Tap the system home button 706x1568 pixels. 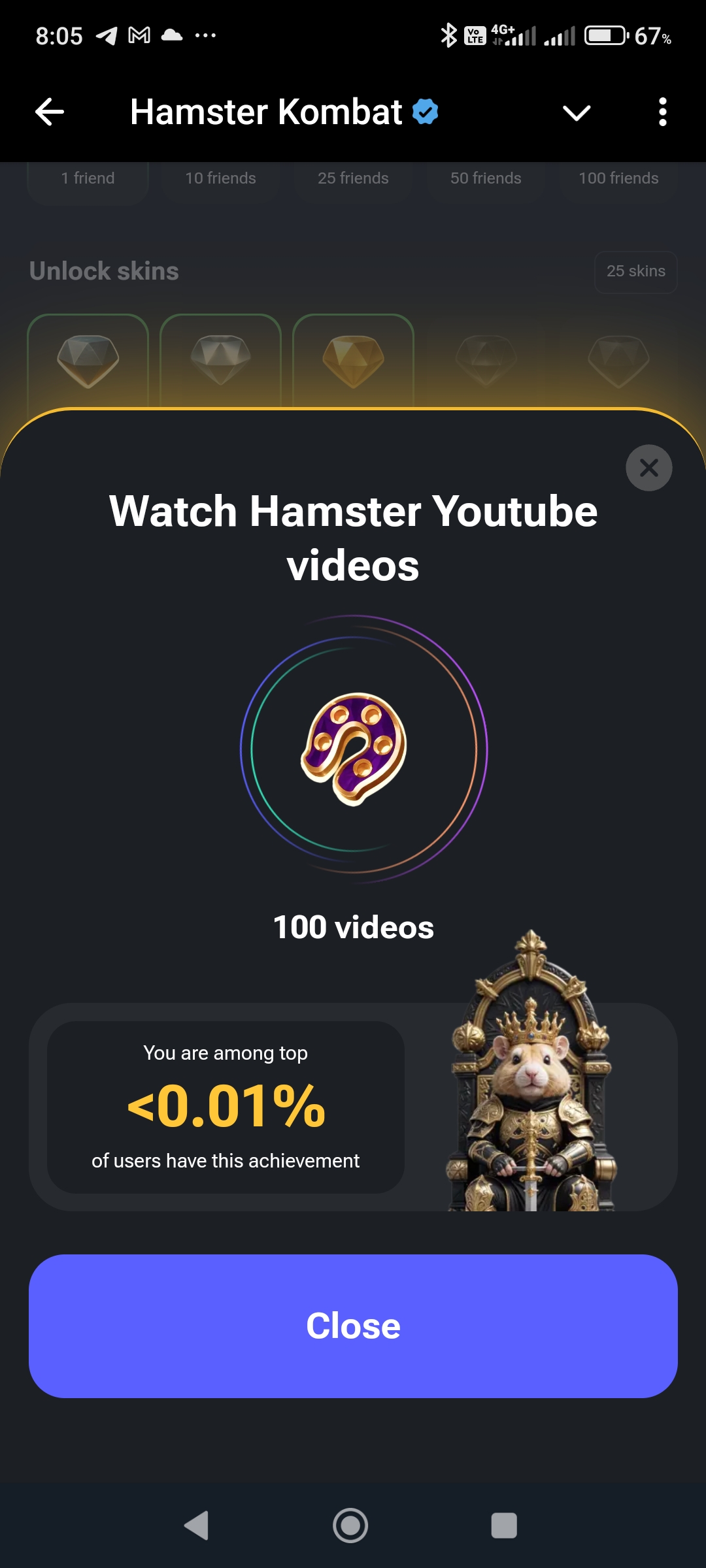coord(350,1526)
